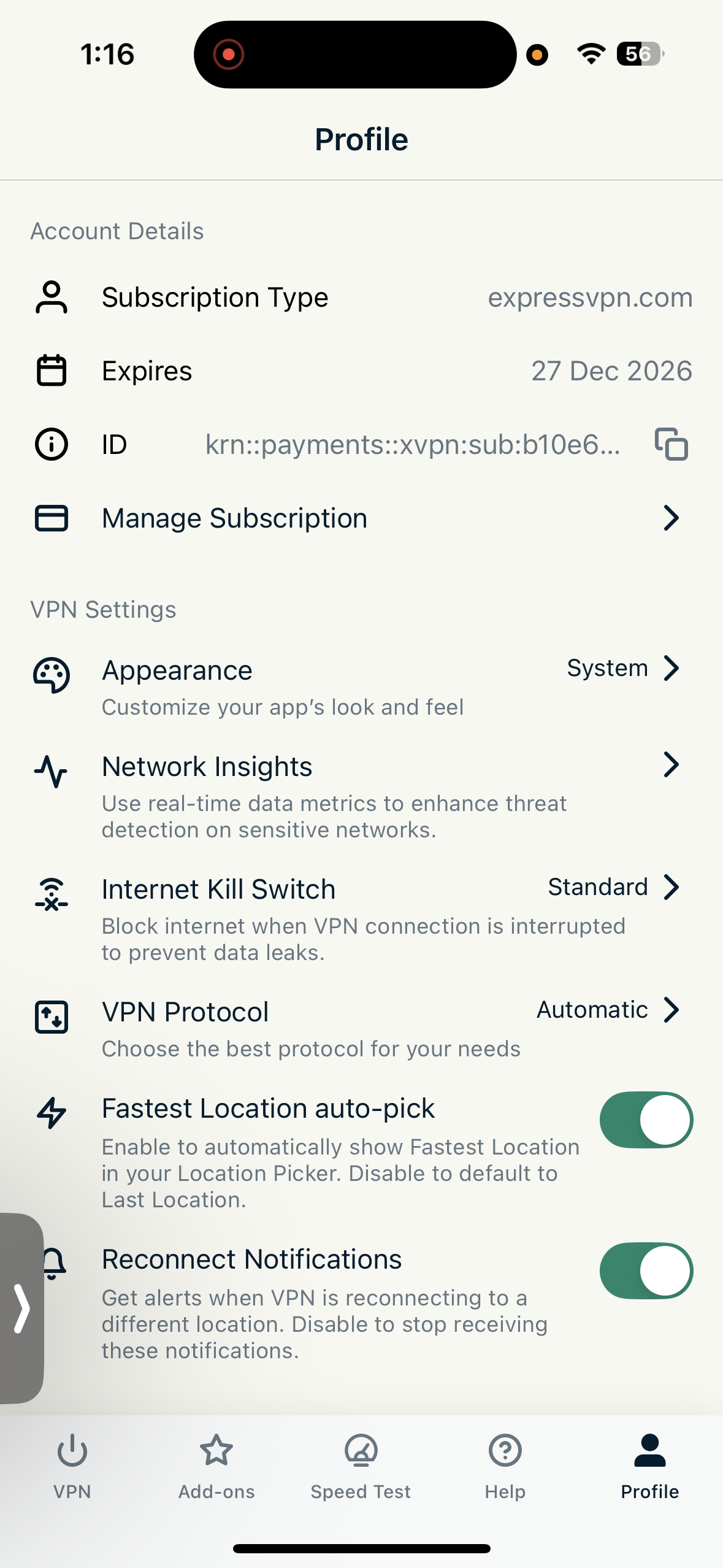The width and height of the screenshot is (723, 1568).
Task: Turn off Reconnect Notifications
Action: point(645,1271)
